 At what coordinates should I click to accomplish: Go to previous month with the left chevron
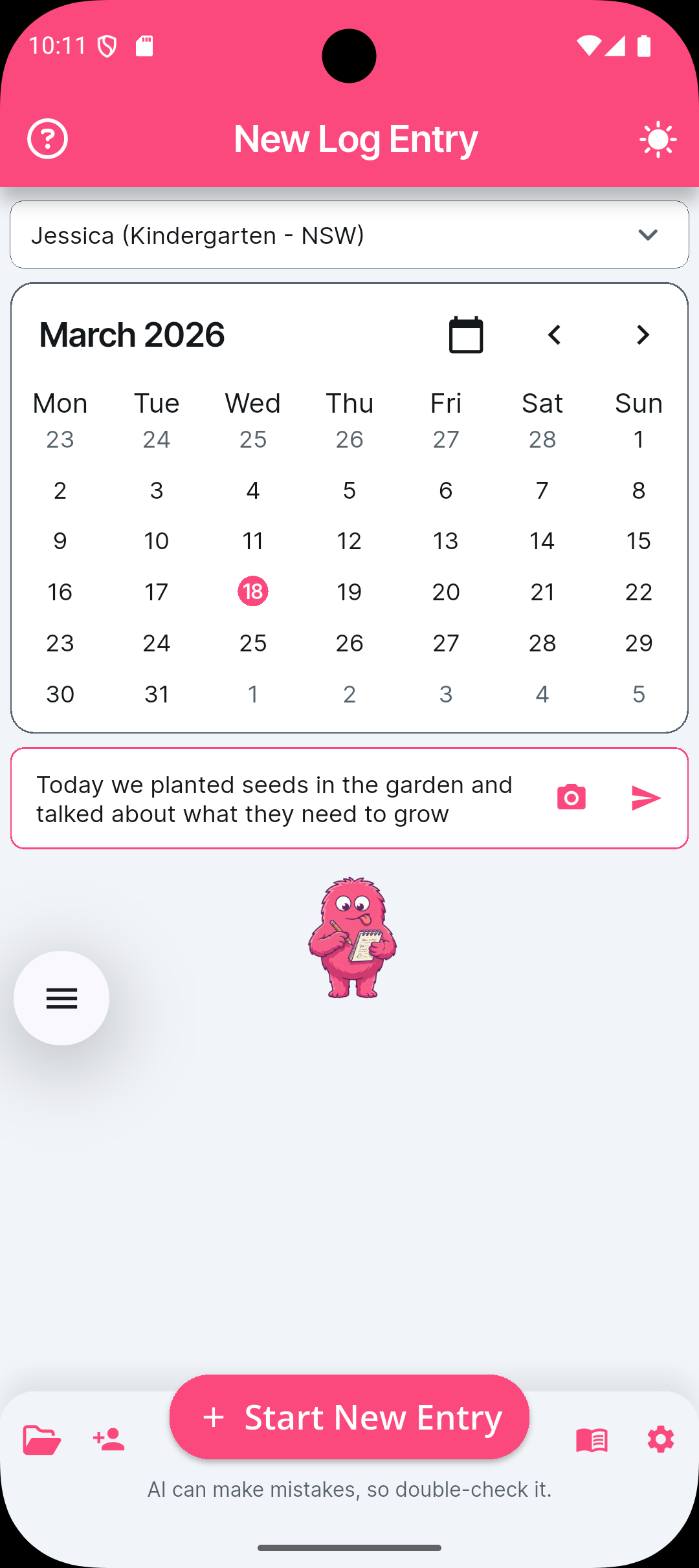coord(555,334)
